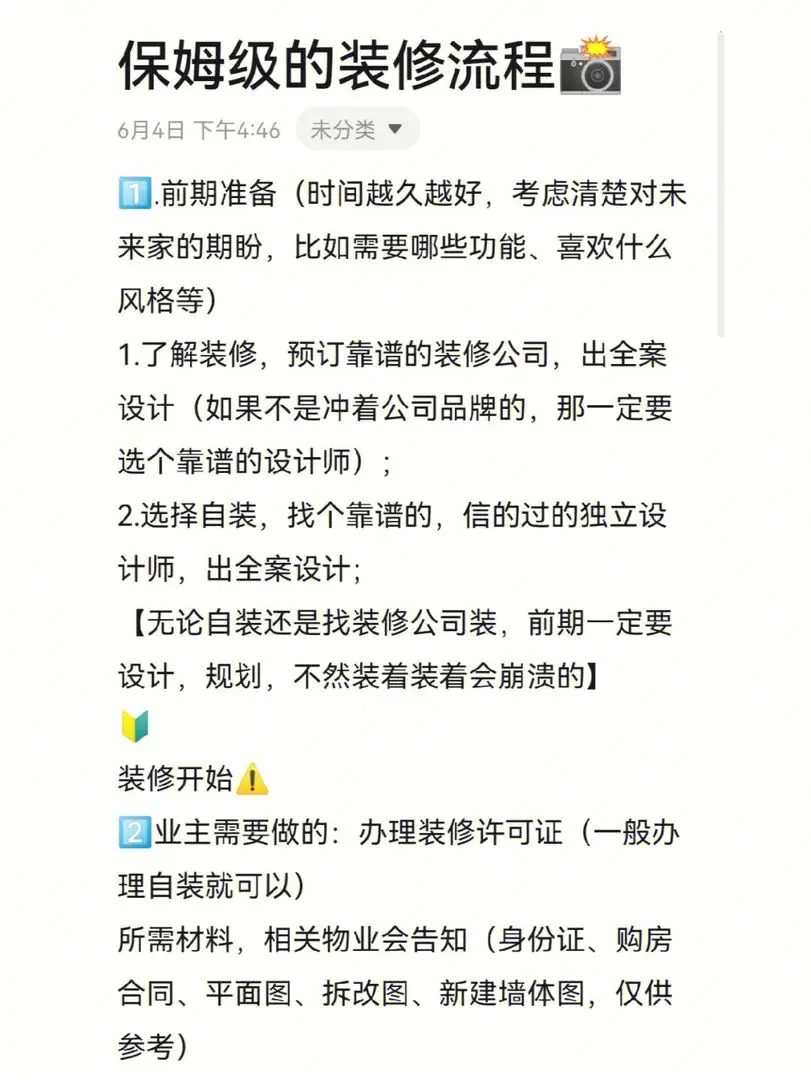Open the 未分类 category dropdown
Viewport: 811px width, 1080px height.
pos(357,130)
